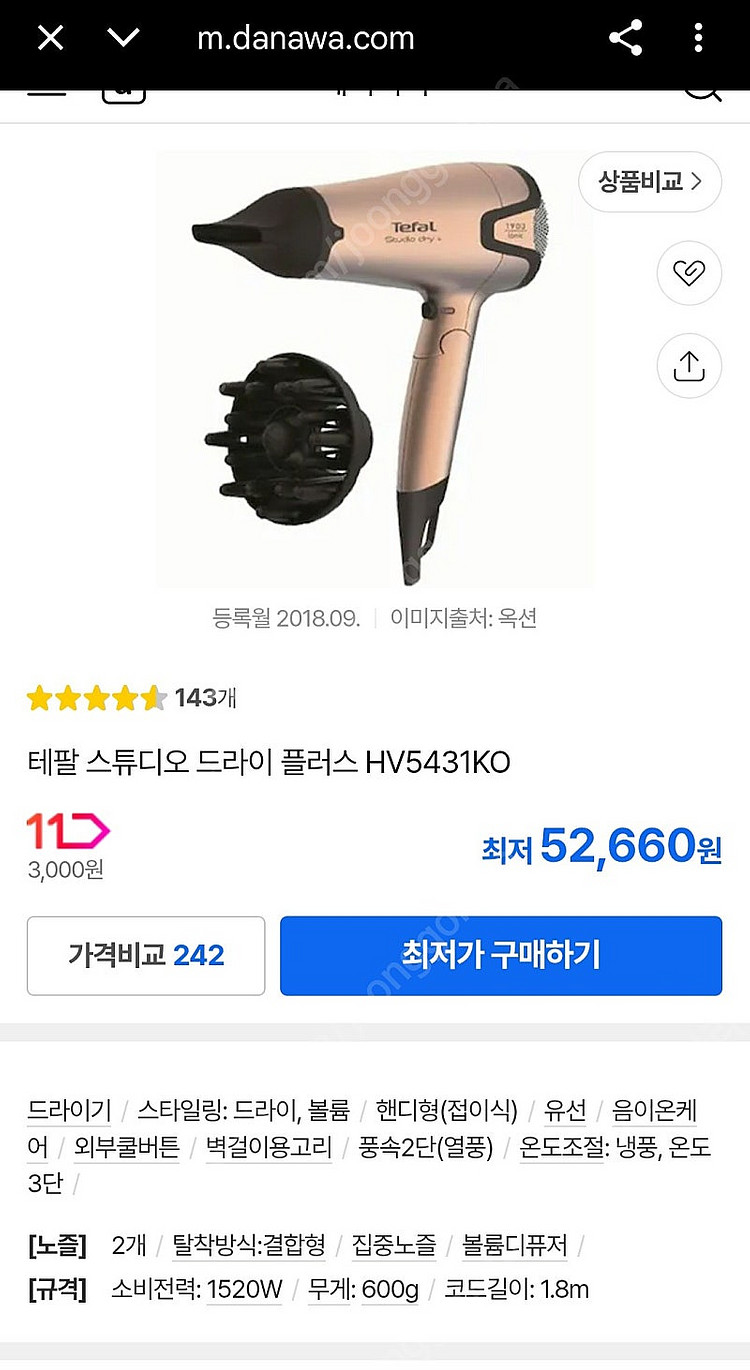
Task: Open the 벽걸이용고리 spec link
Action: coord(268,1147)
